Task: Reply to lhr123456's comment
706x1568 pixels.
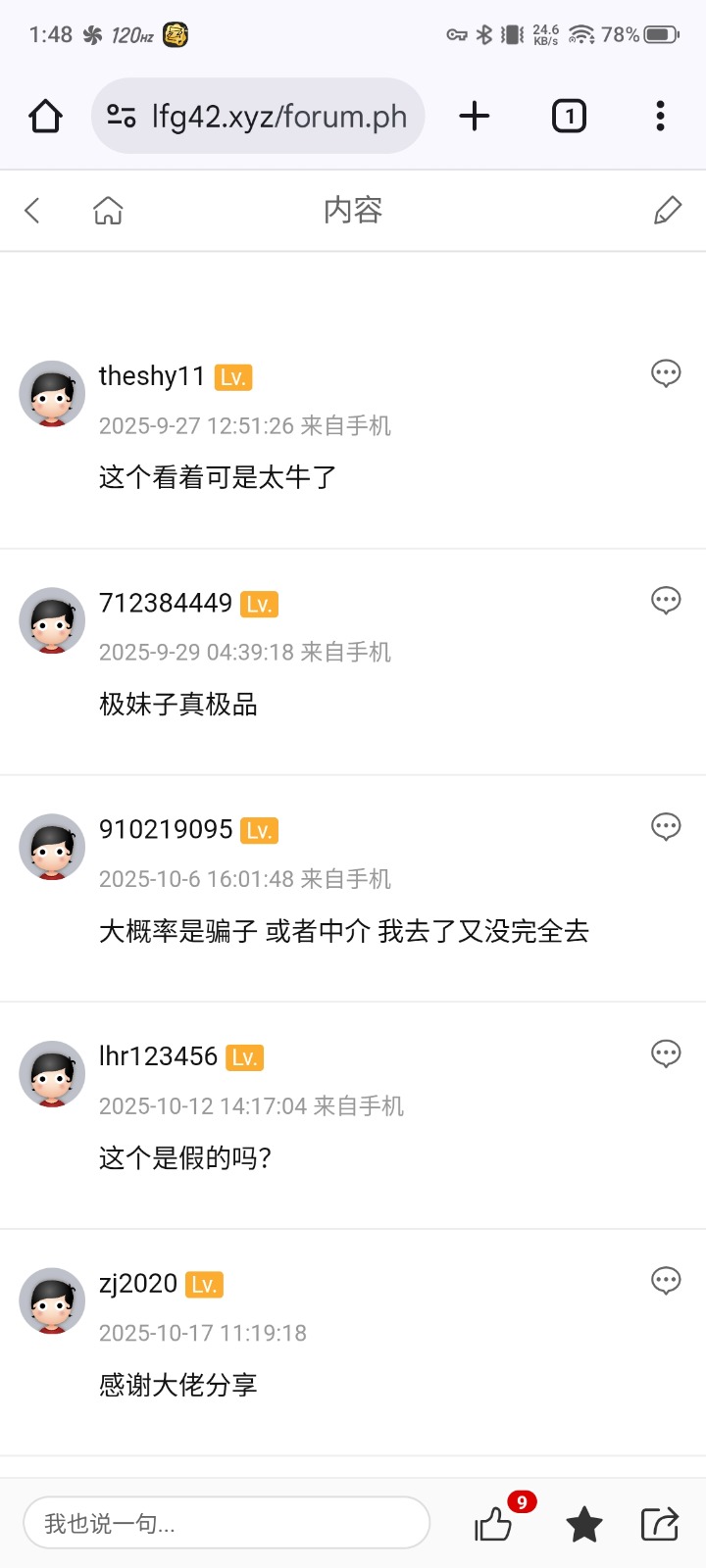Action: coord(666,1053)
